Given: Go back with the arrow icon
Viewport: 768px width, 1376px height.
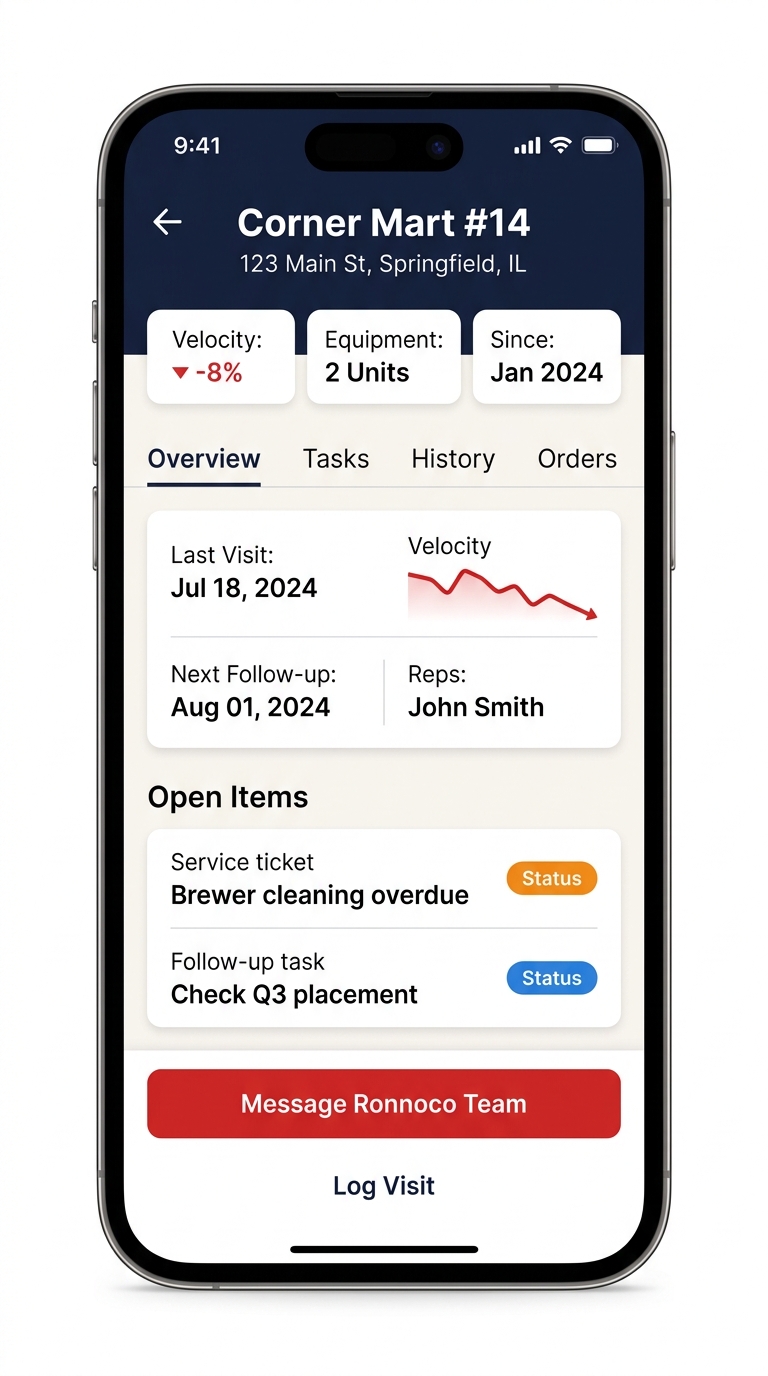Looking at the screenshot, I should tap(167, 222).
